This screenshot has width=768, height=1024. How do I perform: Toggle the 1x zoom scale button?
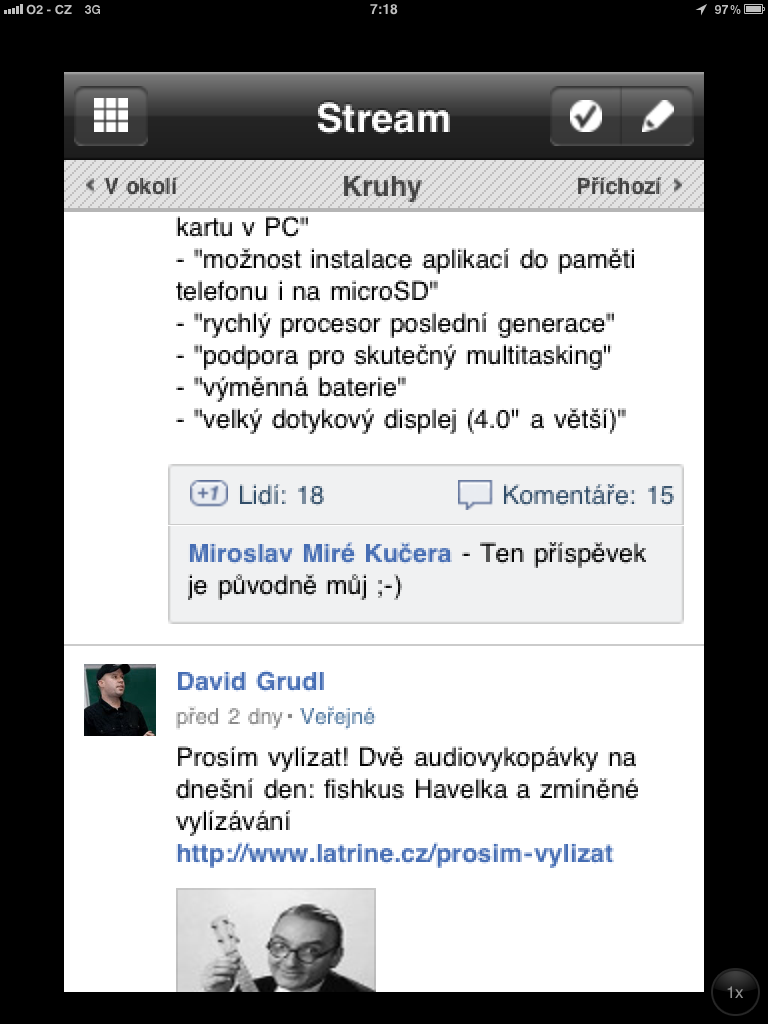click(735, 992)
